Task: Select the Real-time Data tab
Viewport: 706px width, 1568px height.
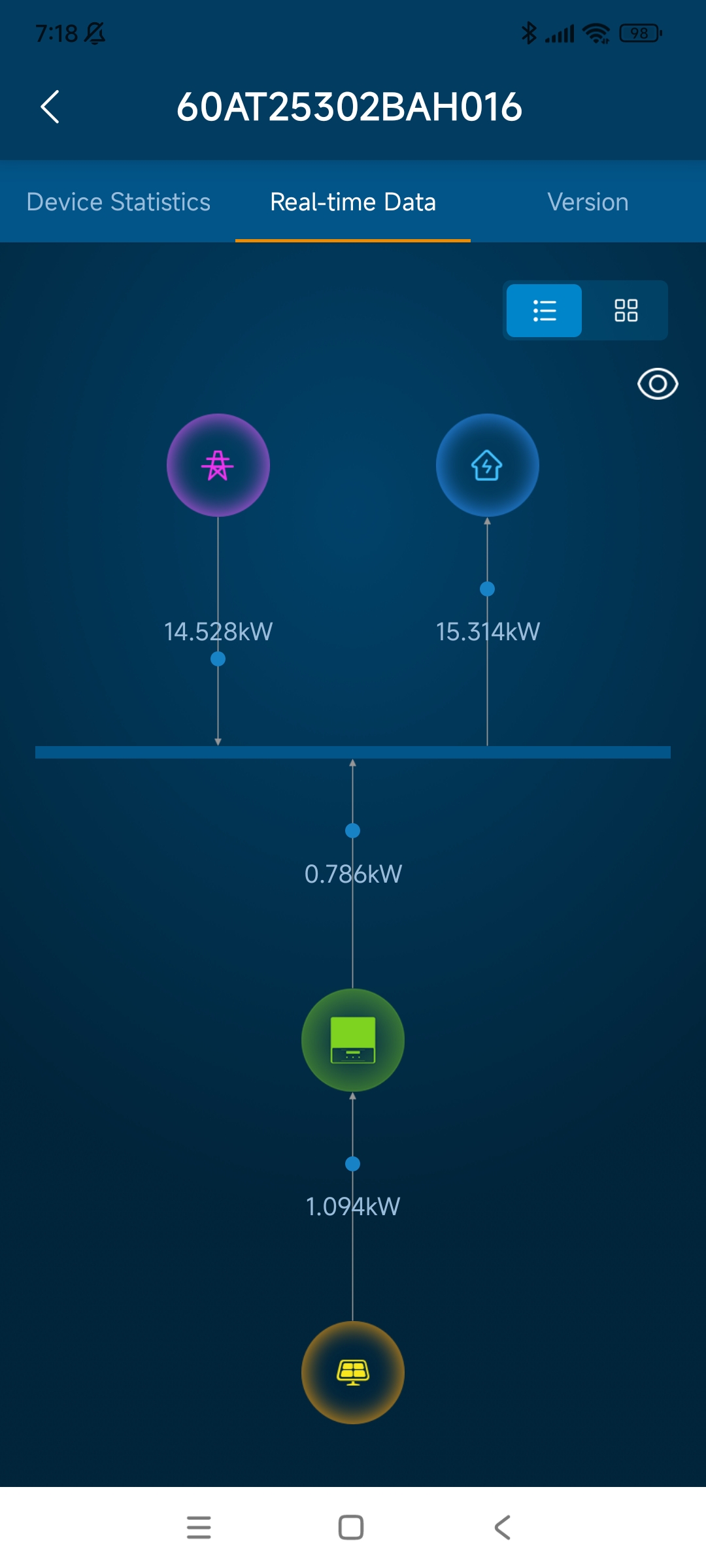Action: 353,202
